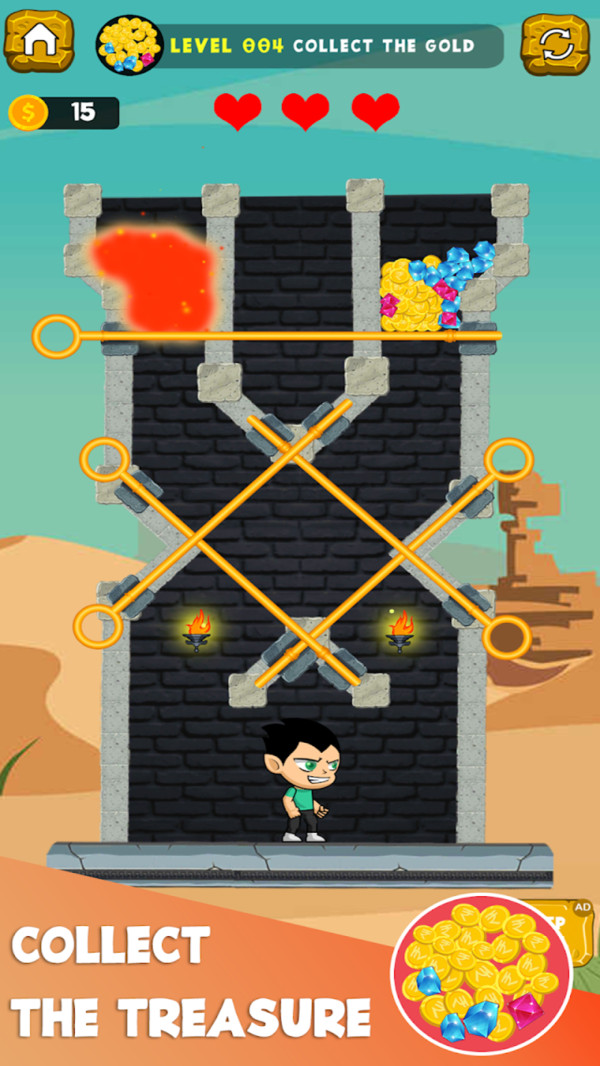Go back to the home menu
This screenshot has width=600, height=1066.
pos(39,40)
